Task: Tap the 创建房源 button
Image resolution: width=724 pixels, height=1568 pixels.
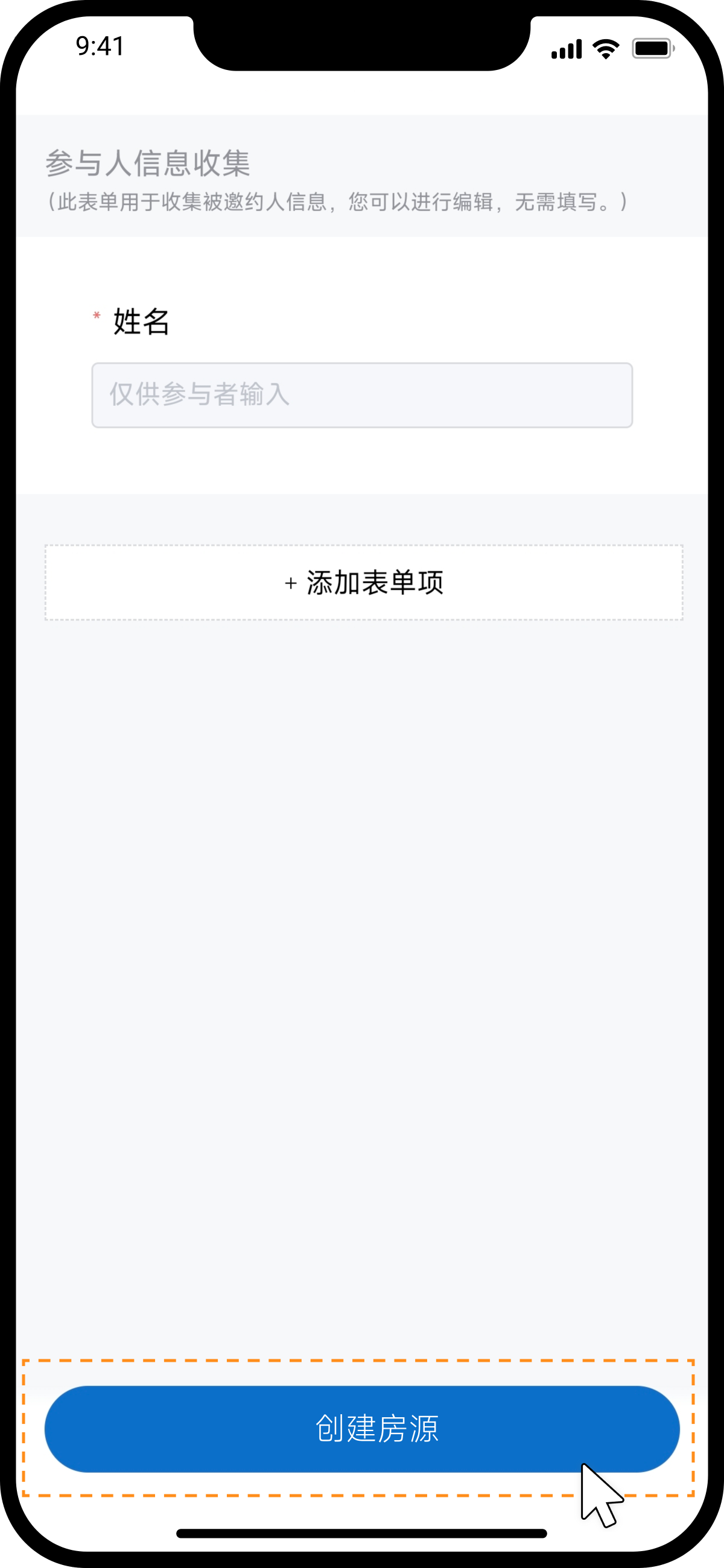Action: (361, 1429)
